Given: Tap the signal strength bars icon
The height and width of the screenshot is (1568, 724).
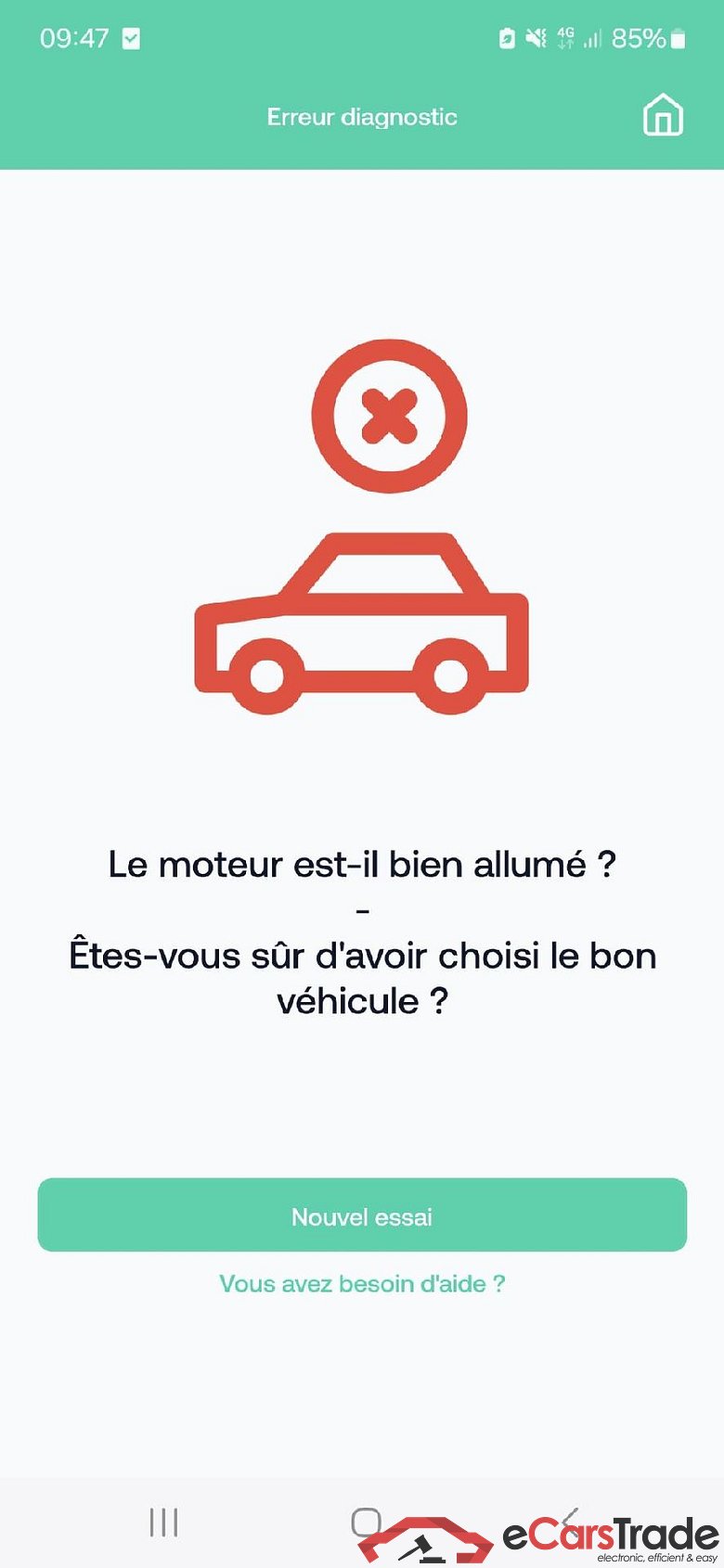Looking at the screenshot, I should (592, 39).
